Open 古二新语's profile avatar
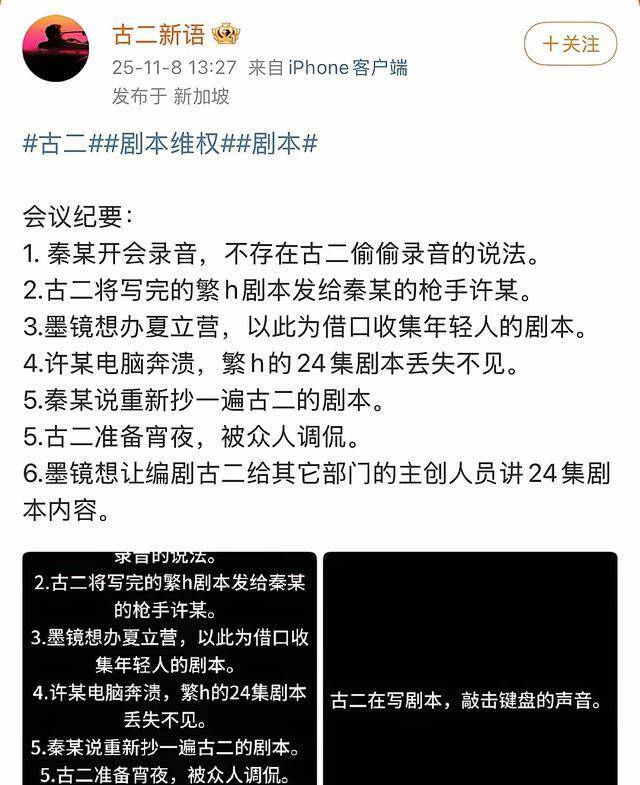The width and height of the screenshot is (640, 785). 55,49
